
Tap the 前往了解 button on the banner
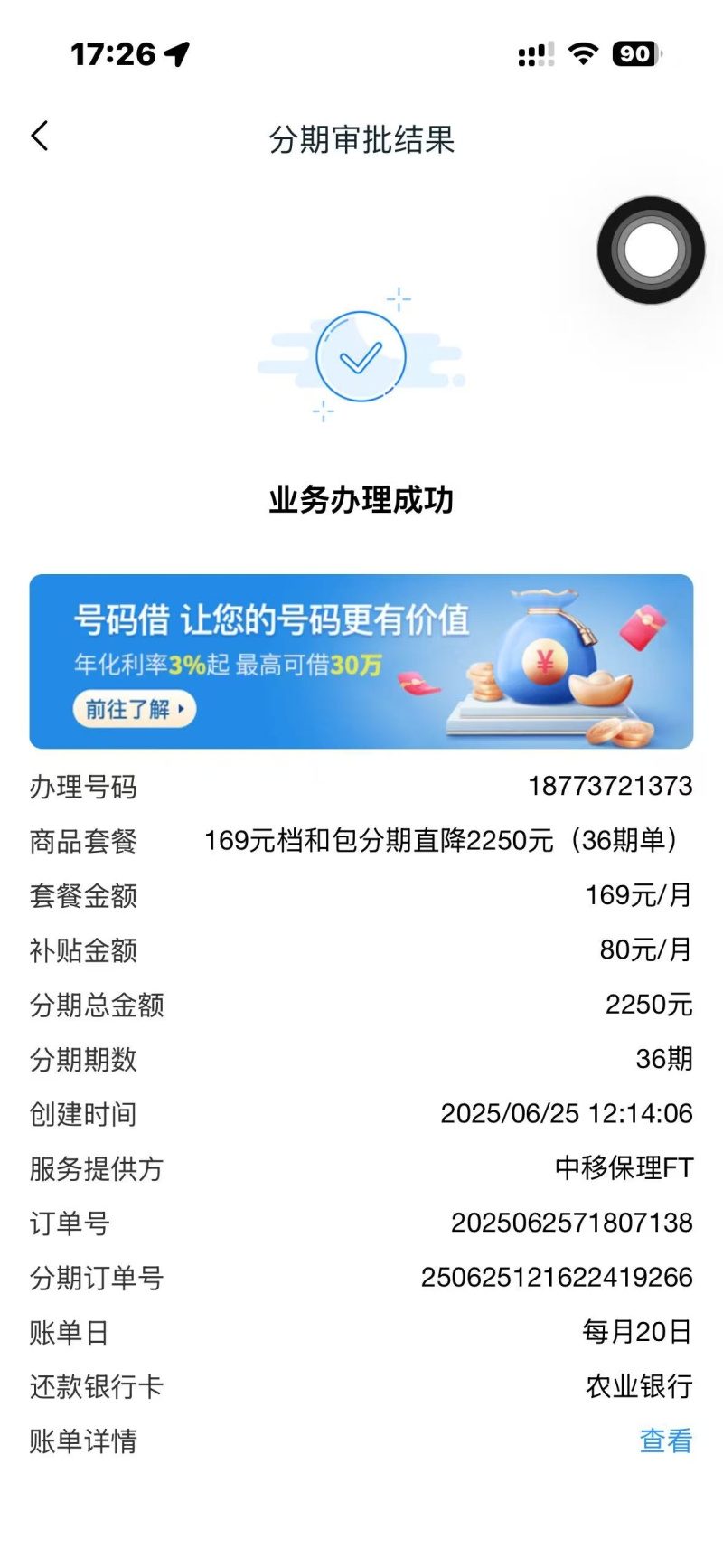tap(135, 710)
